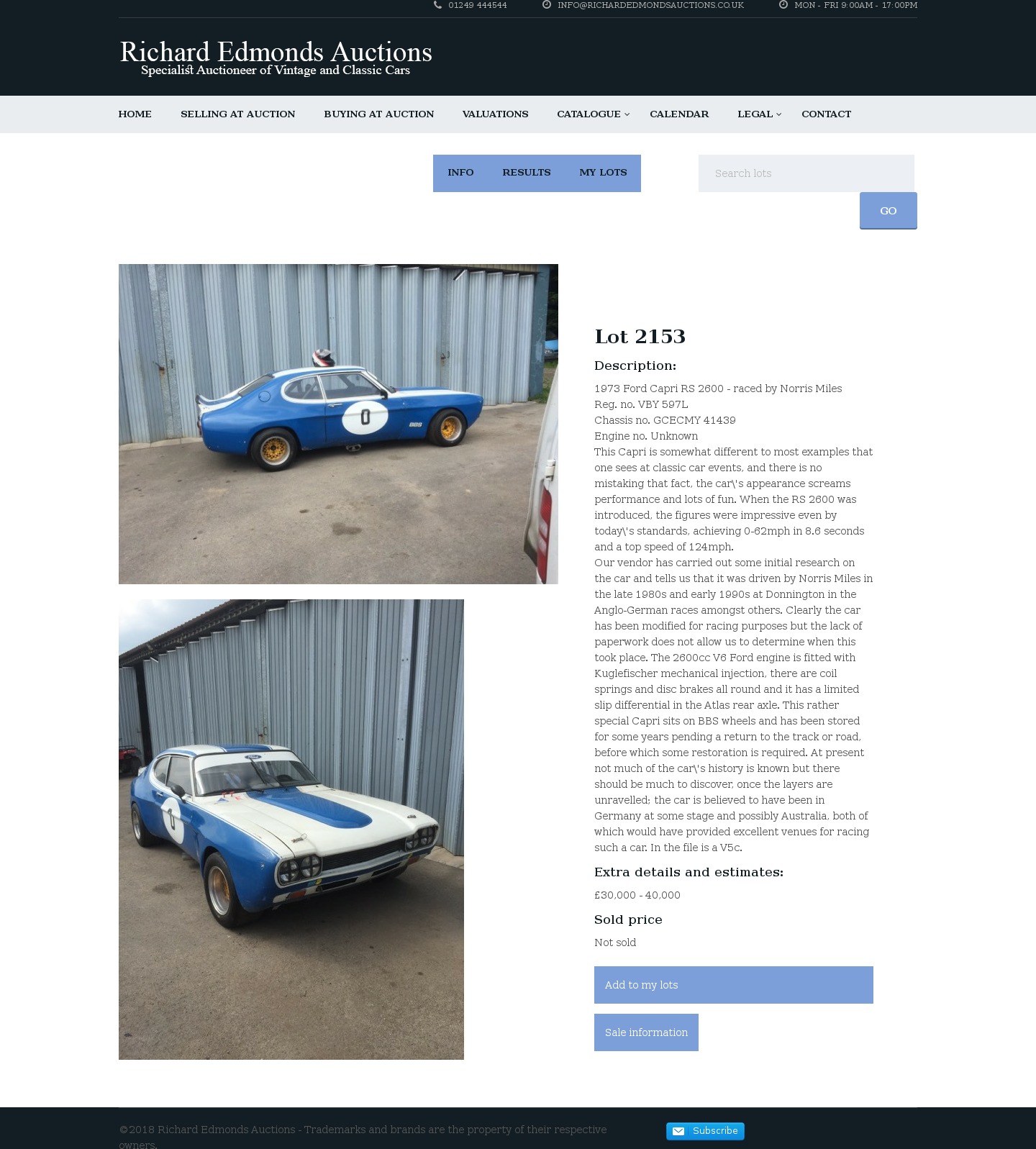Open My Lots tab
Viewport: 1036px width, 1149px height.
point(603,173)
